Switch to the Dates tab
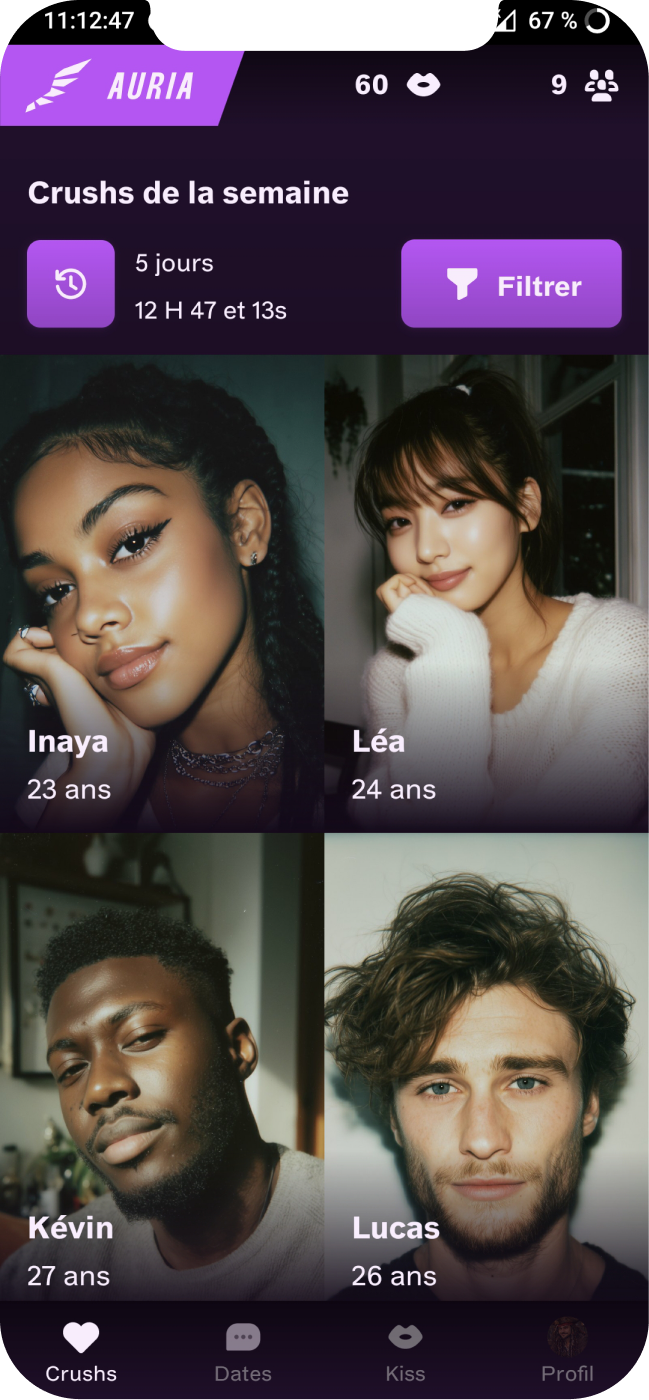The width and height of the screenshot is (649, 1400). (243, 1352)
